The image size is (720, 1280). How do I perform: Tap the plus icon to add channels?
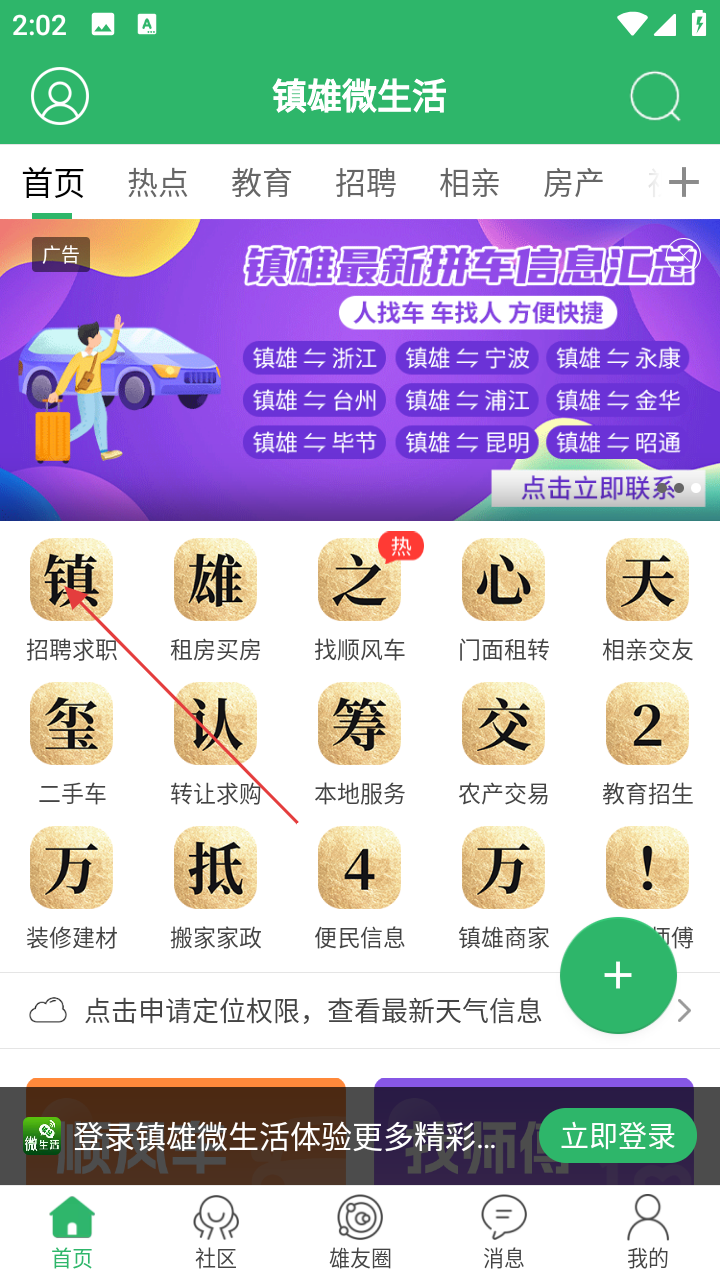(x=684, y=182)
